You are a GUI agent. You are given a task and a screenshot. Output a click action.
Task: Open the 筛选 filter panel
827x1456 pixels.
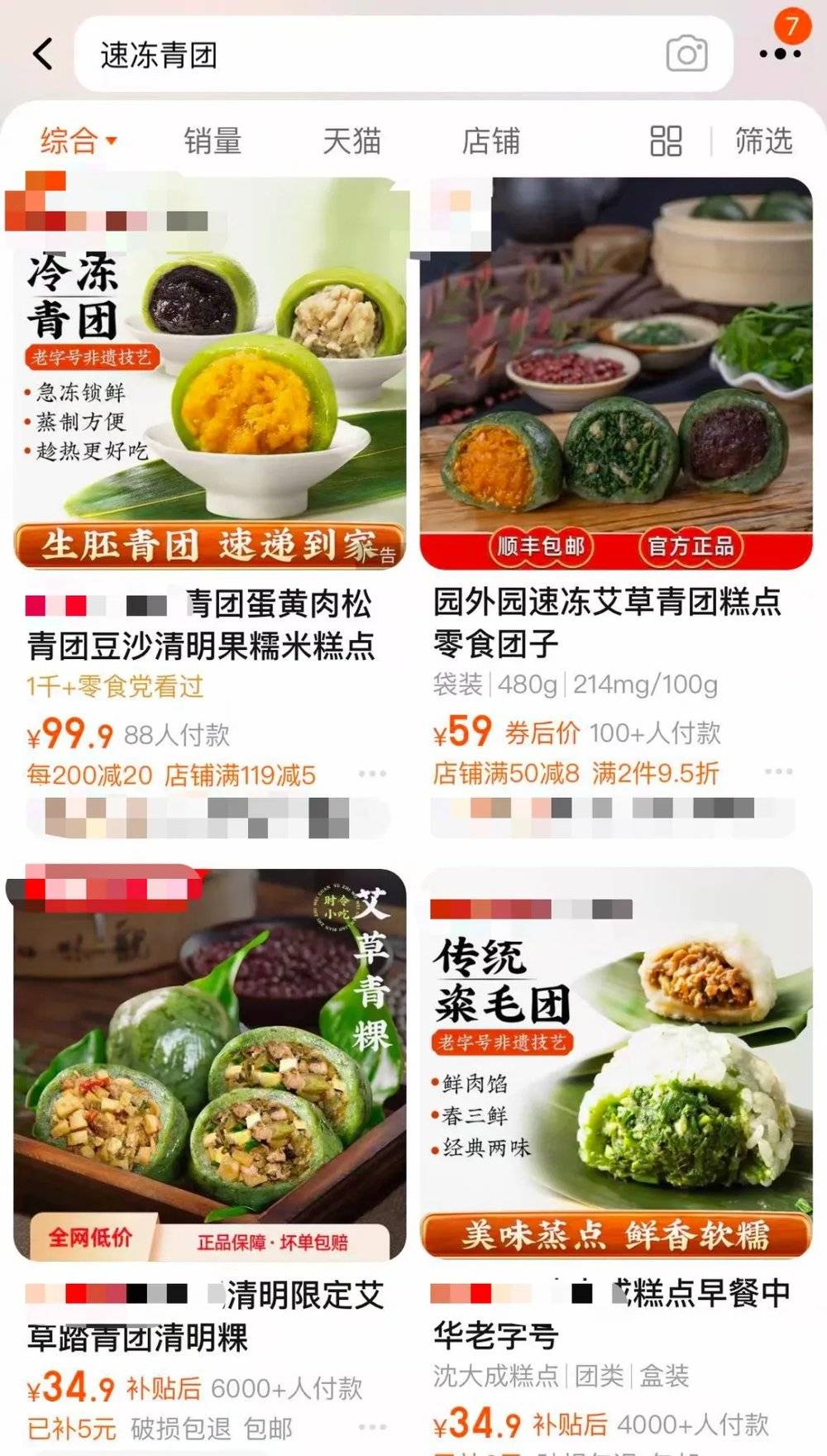click(763, 141)
